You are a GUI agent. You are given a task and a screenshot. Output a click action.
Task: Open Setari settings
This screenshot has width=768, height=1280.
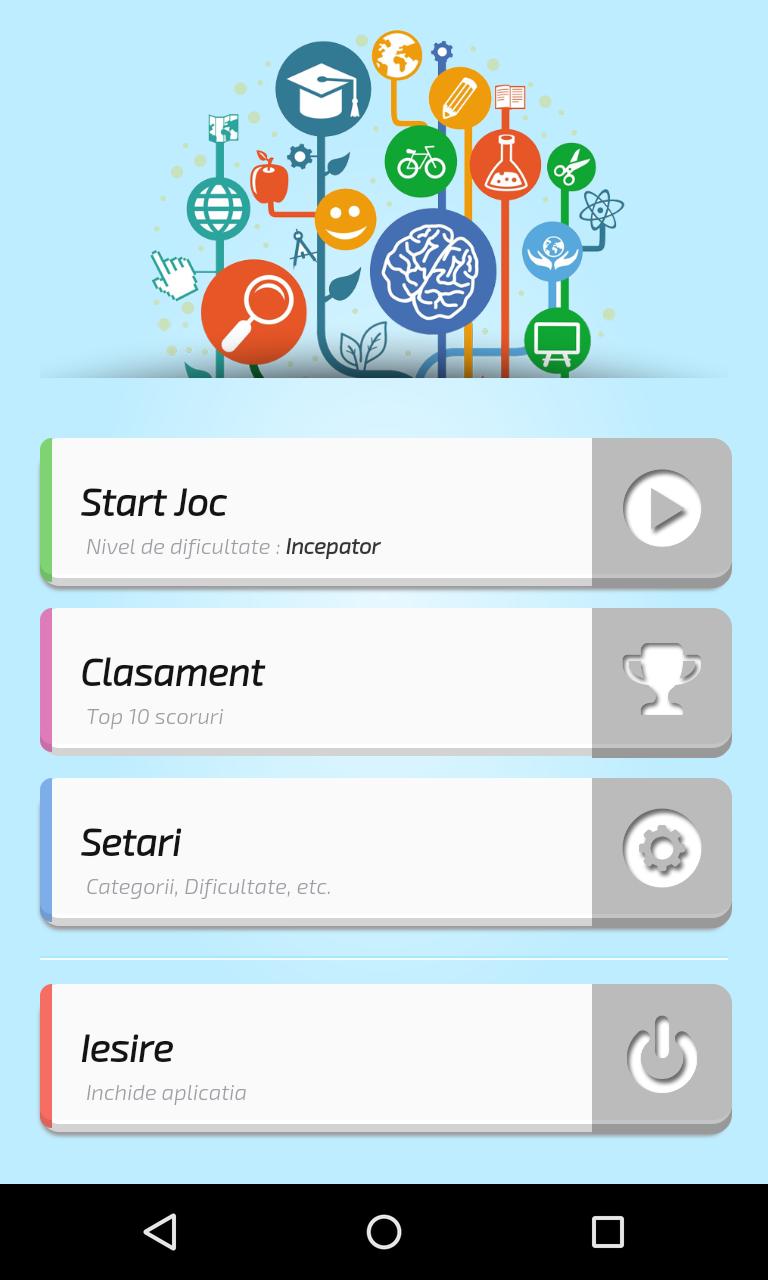click(x=385, y=850)
